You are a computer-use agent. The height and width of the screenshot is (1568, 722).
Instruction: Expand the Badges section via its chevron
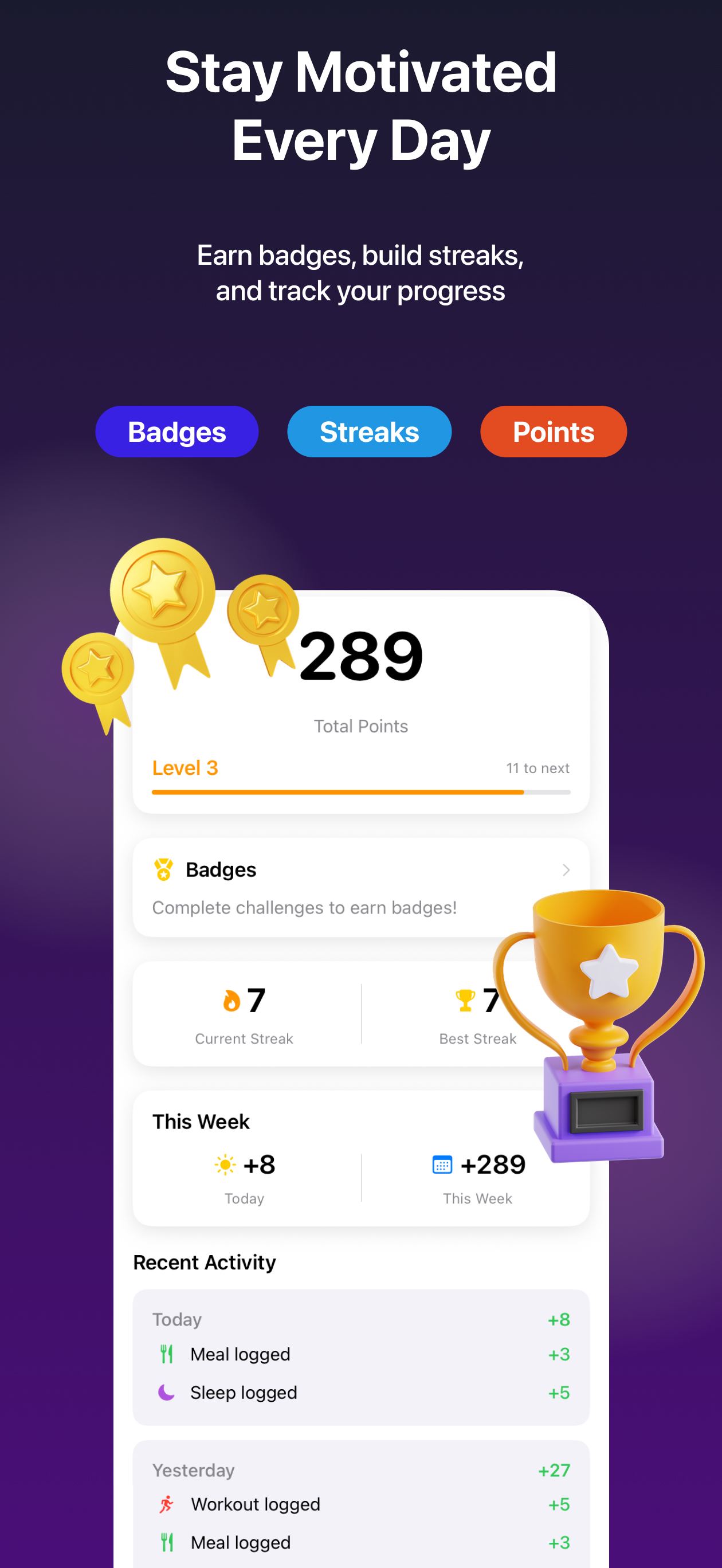pos(566,869)
